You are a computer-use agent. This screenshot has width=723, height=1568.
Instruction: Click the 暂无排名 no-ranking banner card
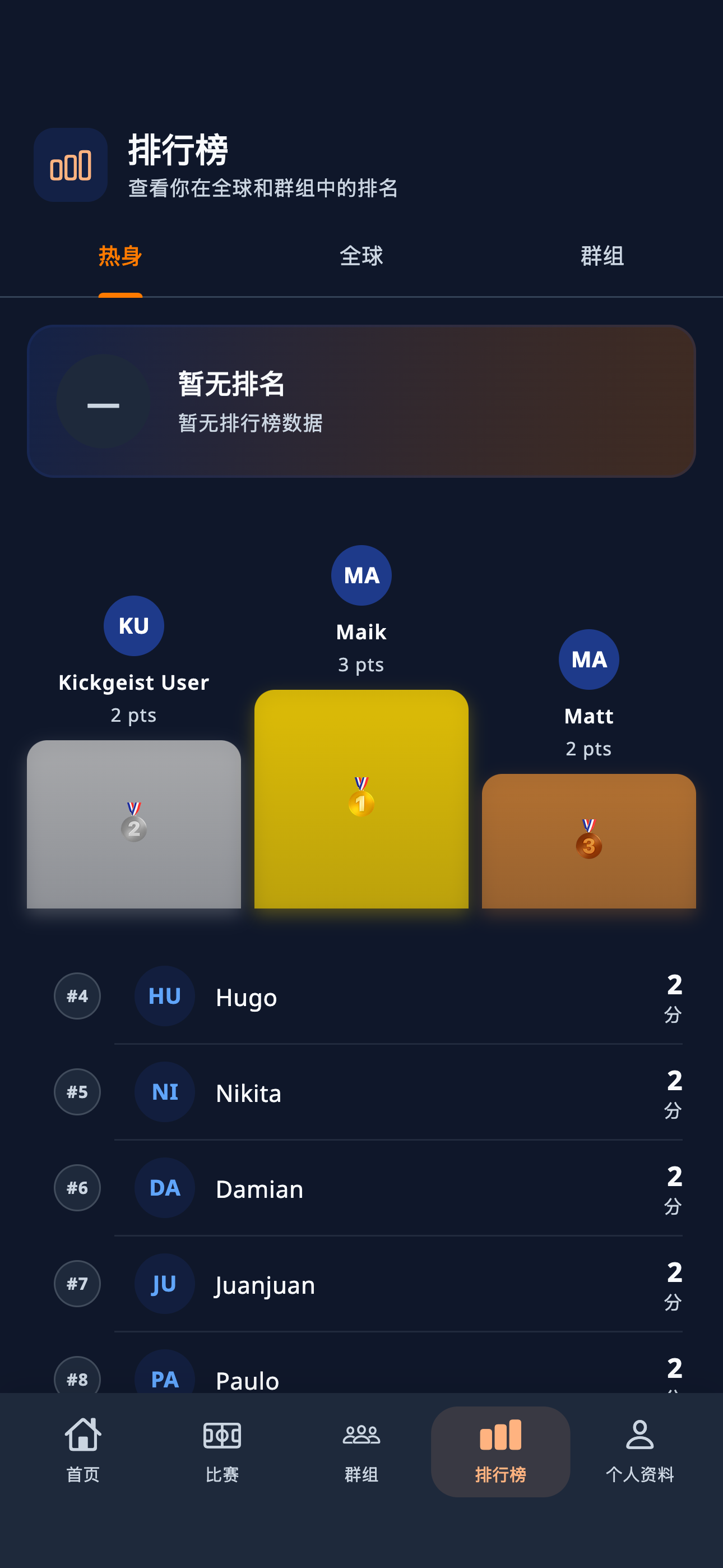click(x=361, y=400)
